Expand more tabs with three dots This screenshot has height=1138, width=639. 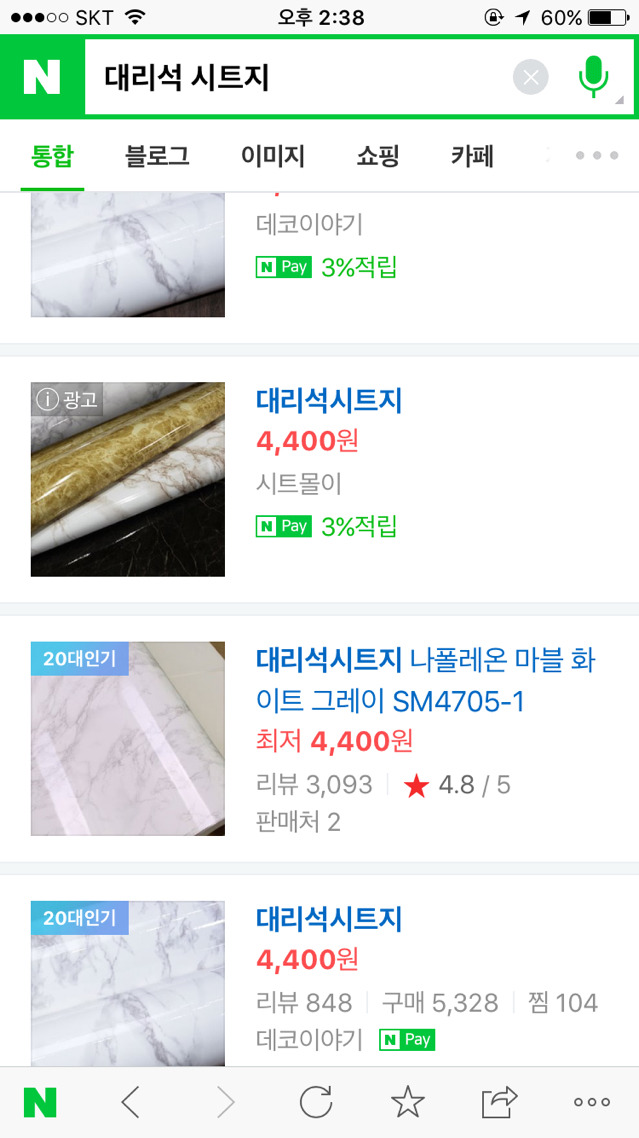click(597, 156)
